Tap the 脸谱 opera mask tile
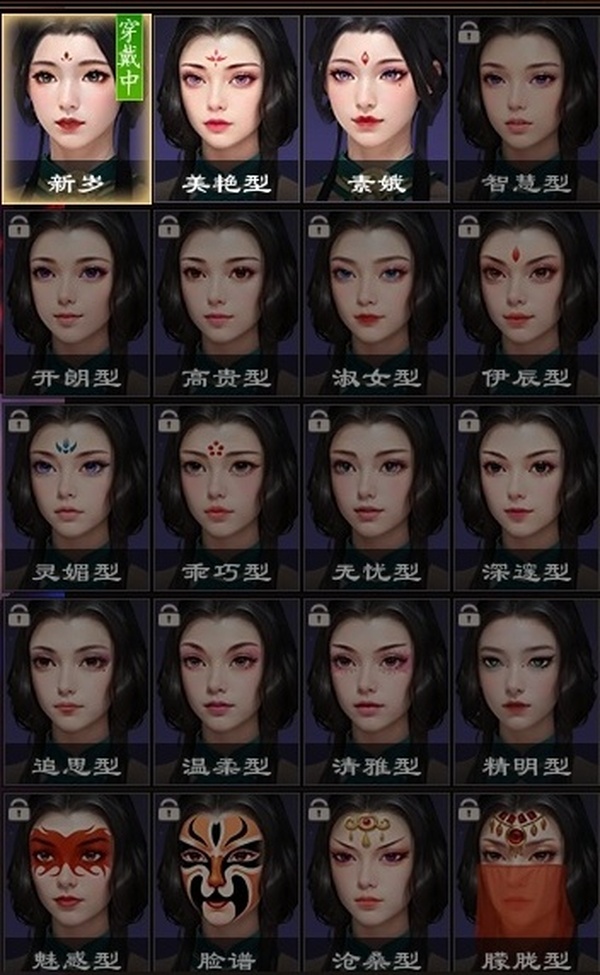This screenshot has width=600, height=975. pos(227,882)
